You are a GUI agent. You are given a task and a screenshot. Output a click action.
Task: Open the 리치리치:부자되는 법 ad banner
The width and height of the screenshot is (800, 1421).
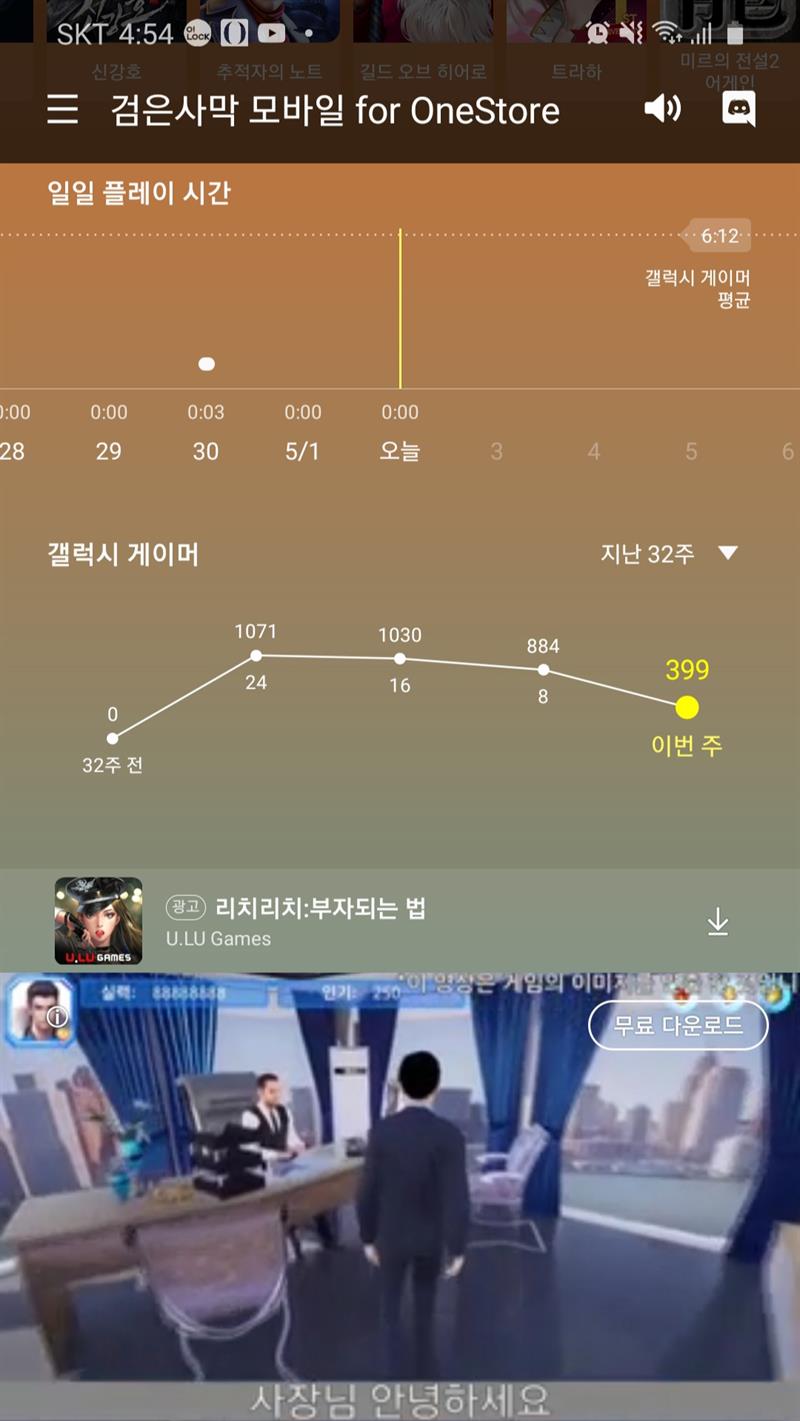(320, 909)
